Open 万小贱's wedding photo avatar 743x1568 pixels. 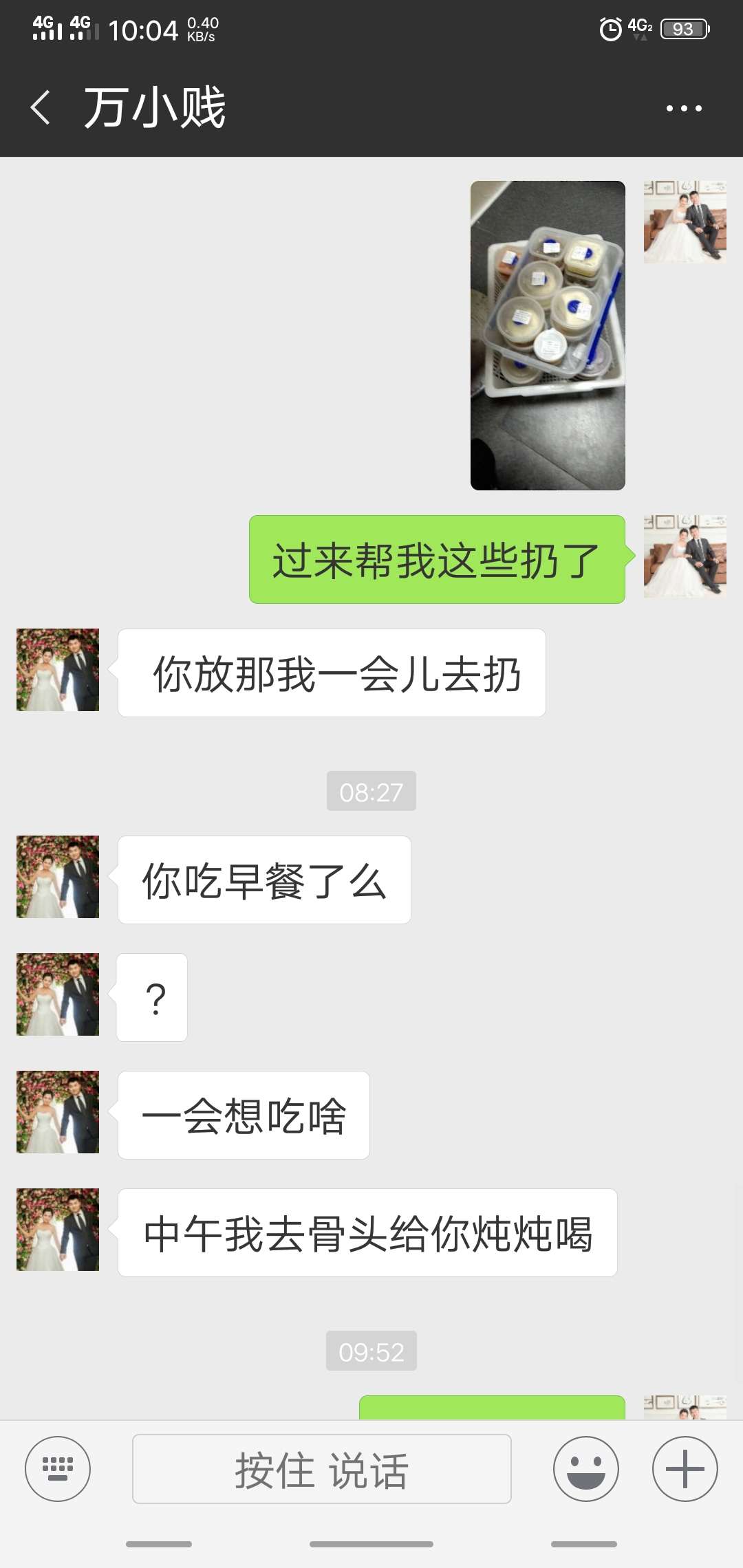tap(57, 669)
